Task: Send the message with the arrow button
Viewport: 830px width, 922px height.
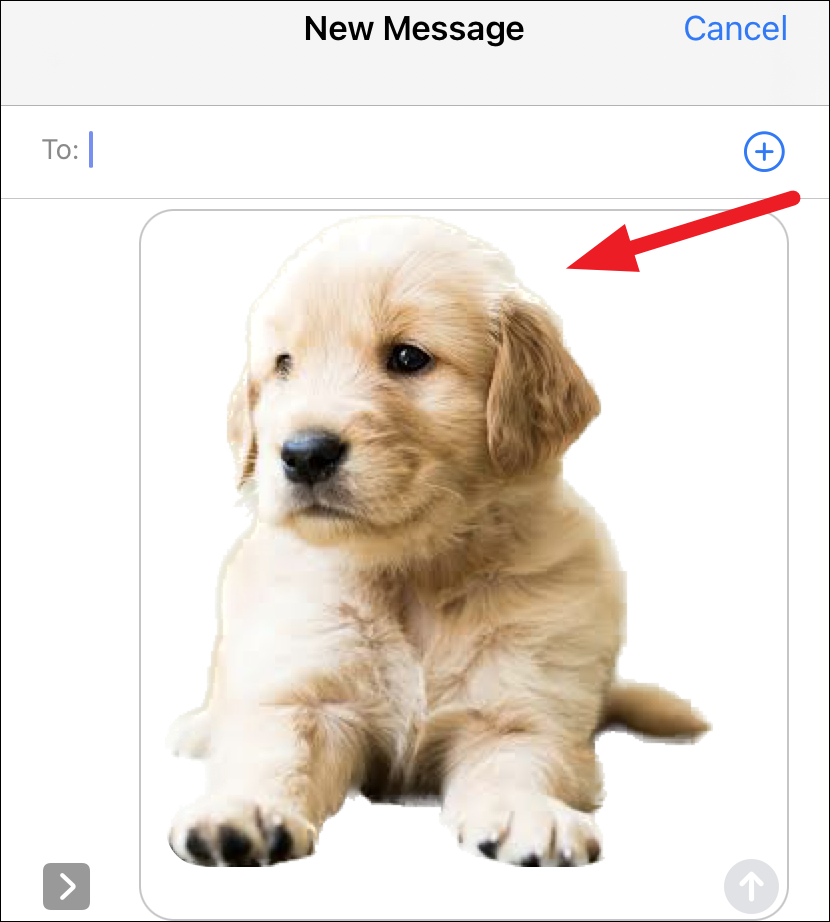Action: (x=750, y=884)
